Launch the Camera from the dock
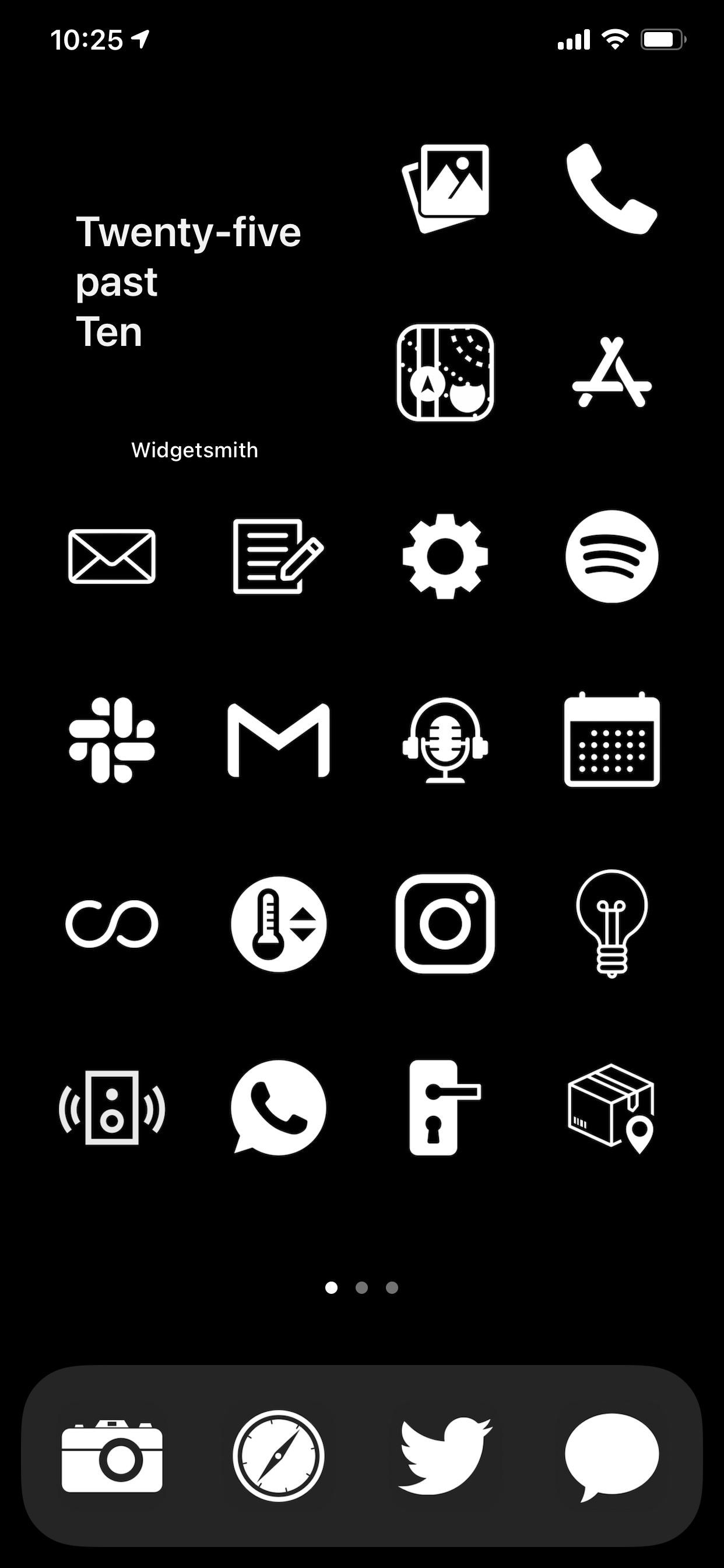The image size is (724, 1568). tap(112, 1456)
